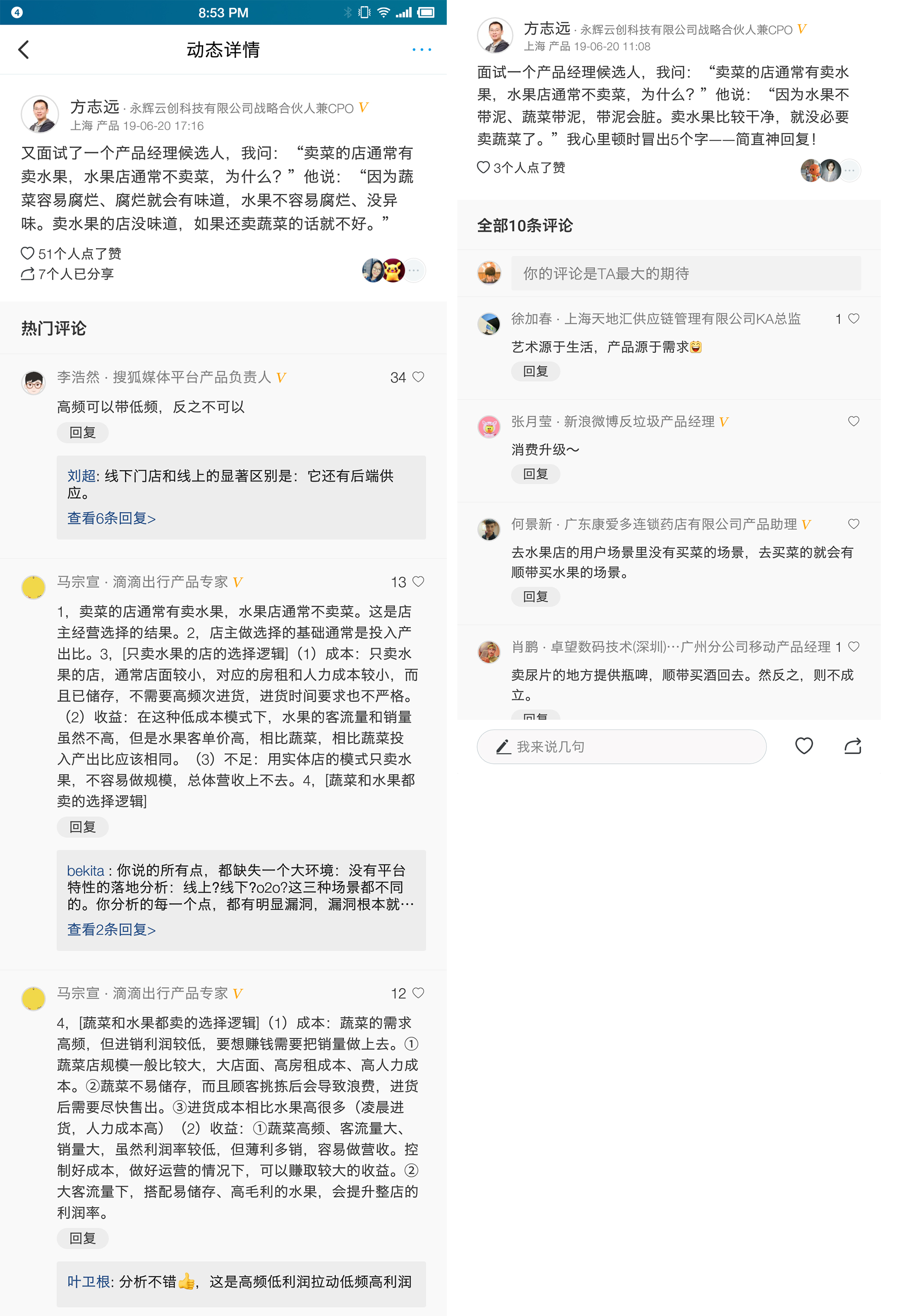Open the three-dot overflow menu
This screenshot has width=905, height=1316.
pos(421,50)
